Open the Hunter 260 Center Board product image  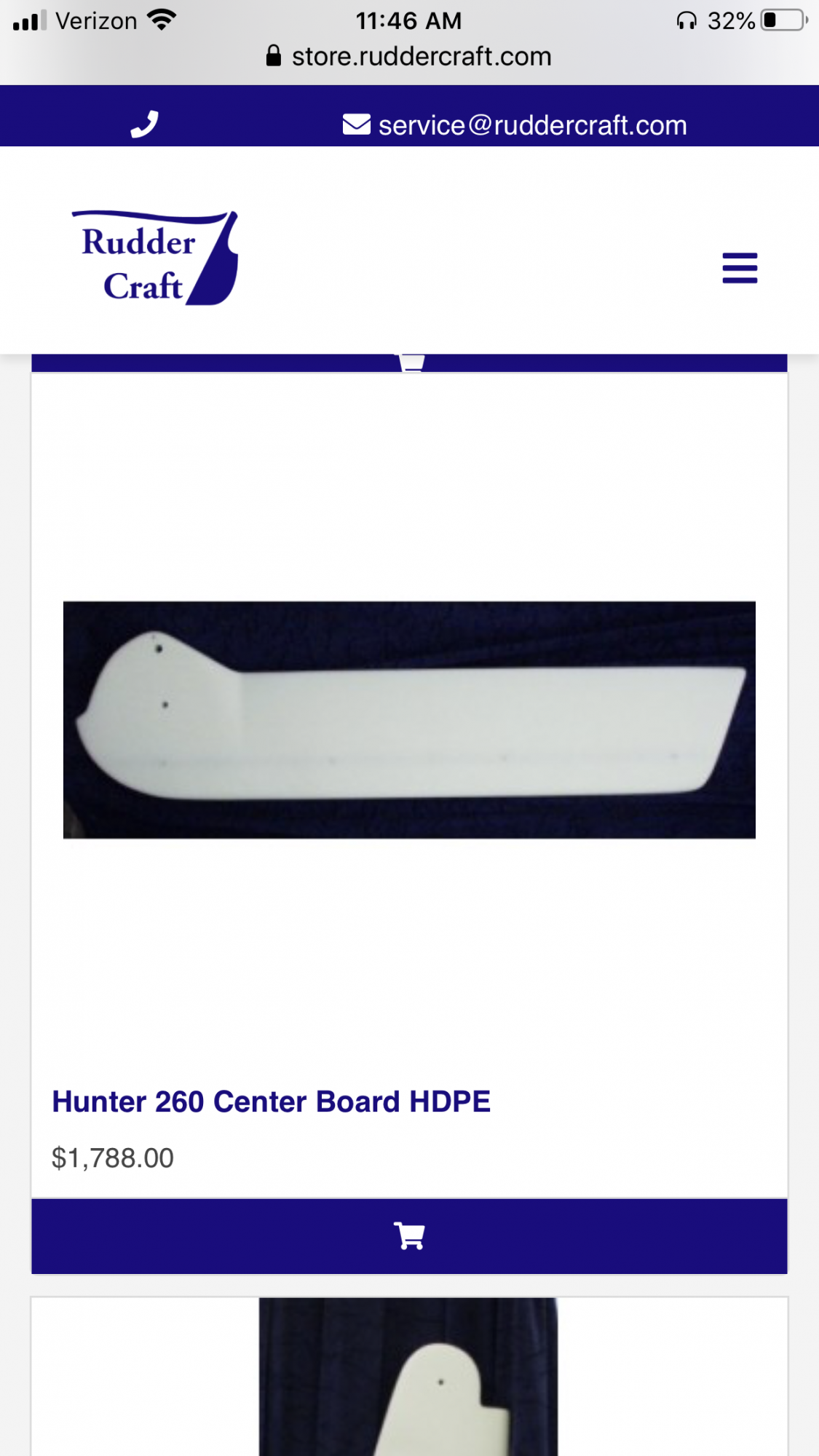click(x=409, y=719)
